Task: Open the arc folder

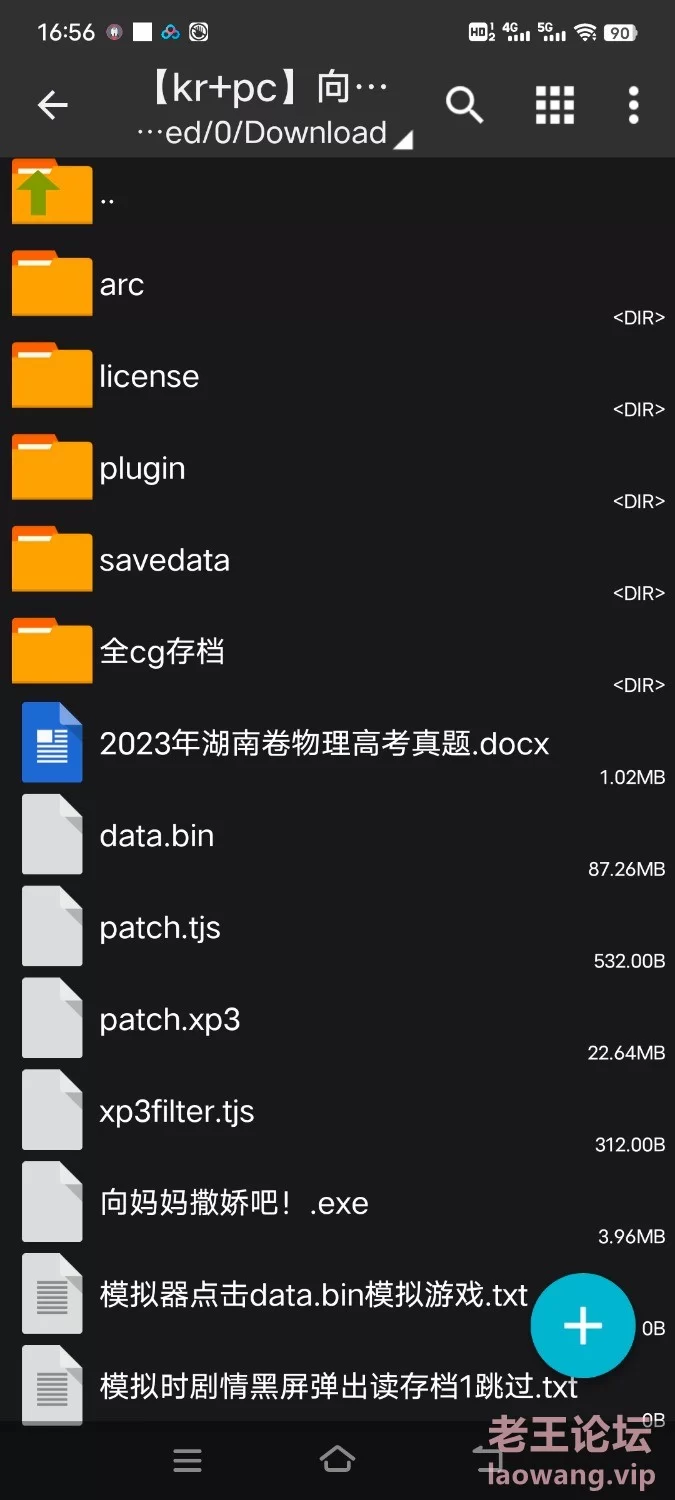Action: click(337, 285)
